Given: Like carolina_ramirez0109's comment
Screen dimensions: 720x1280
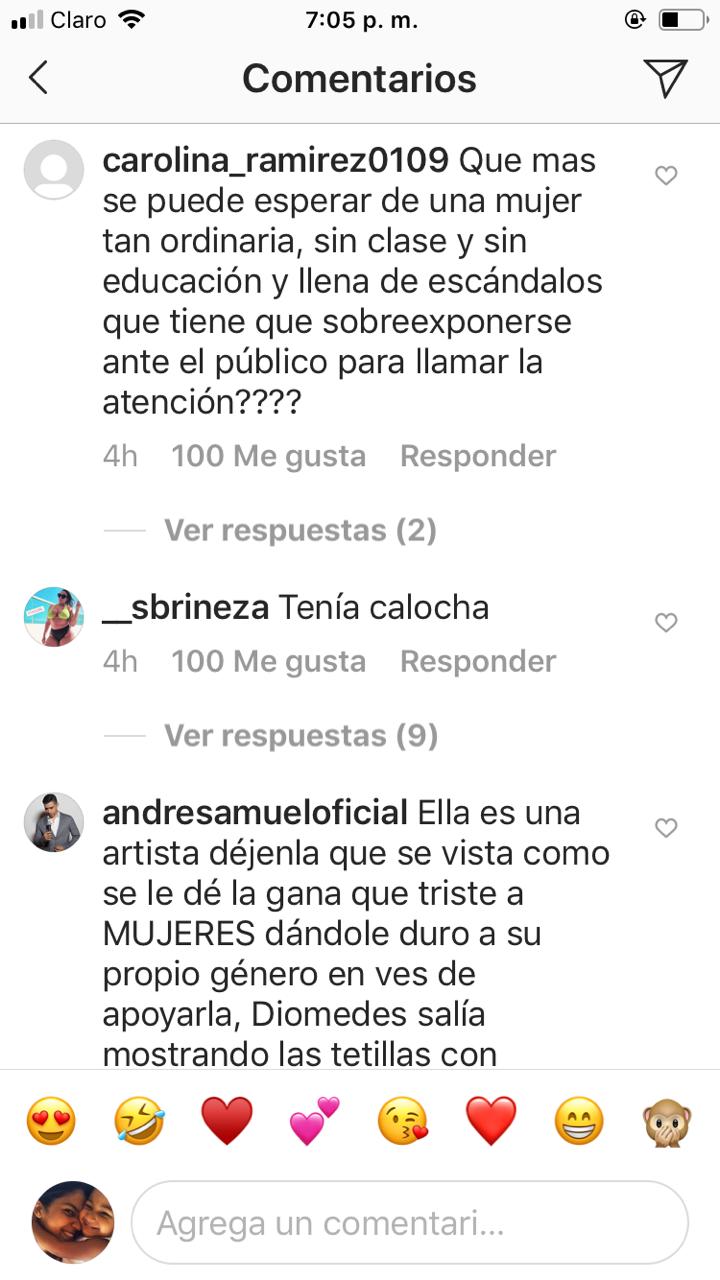Looking at the screenshot, I should click(x=666, y=176).
